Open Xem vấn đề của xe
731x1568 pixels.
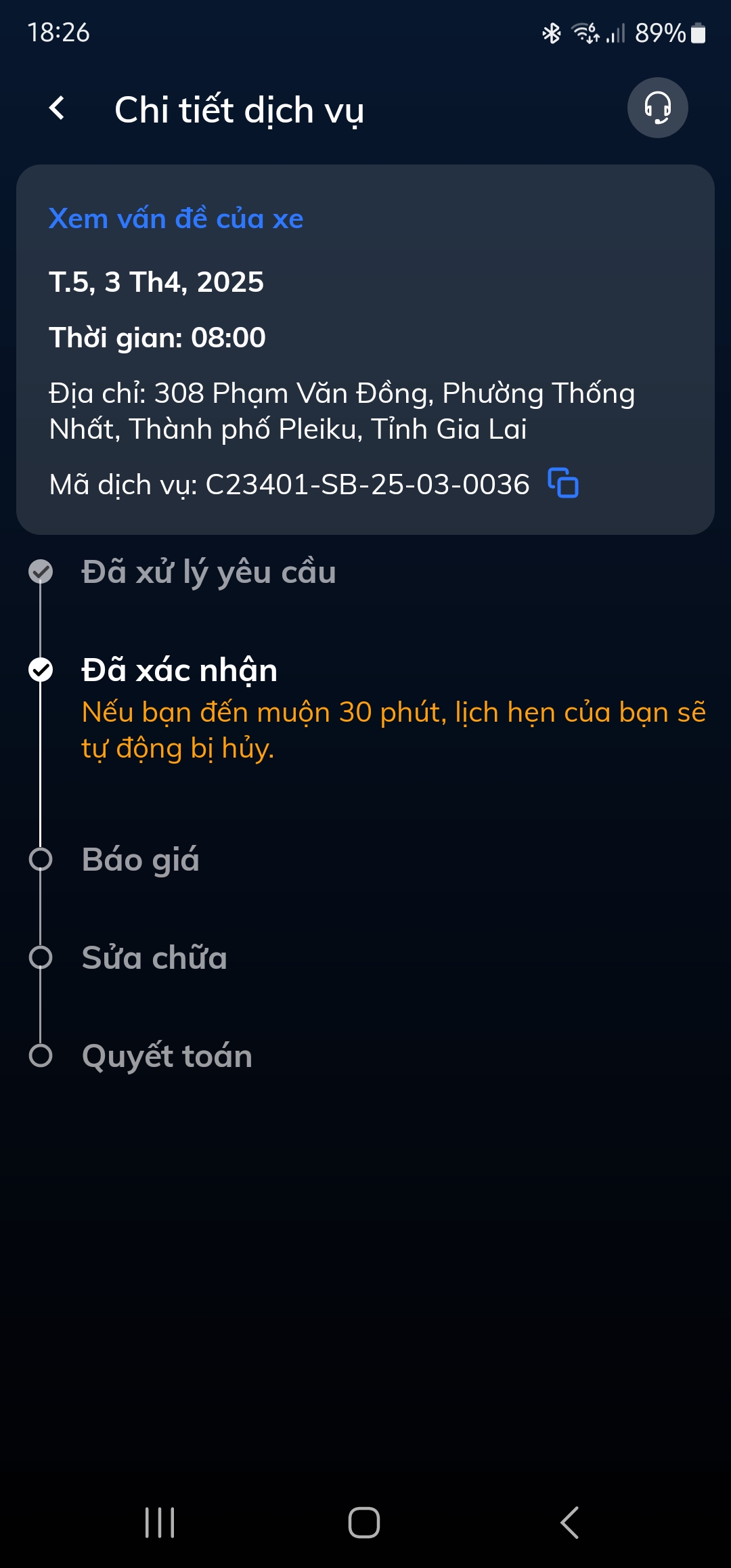point(176,218)
